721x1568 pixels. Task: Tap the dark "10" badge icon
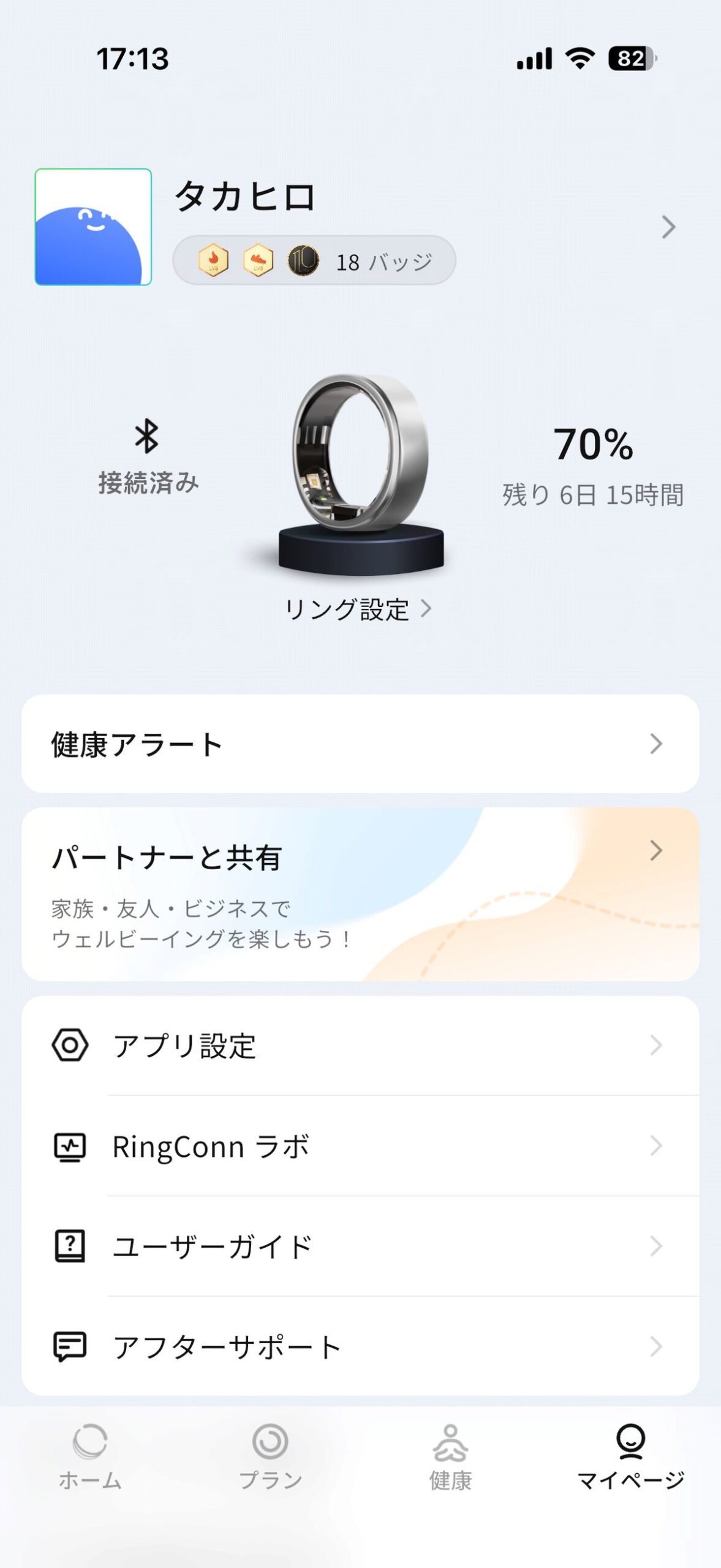[x=304, y=260]
